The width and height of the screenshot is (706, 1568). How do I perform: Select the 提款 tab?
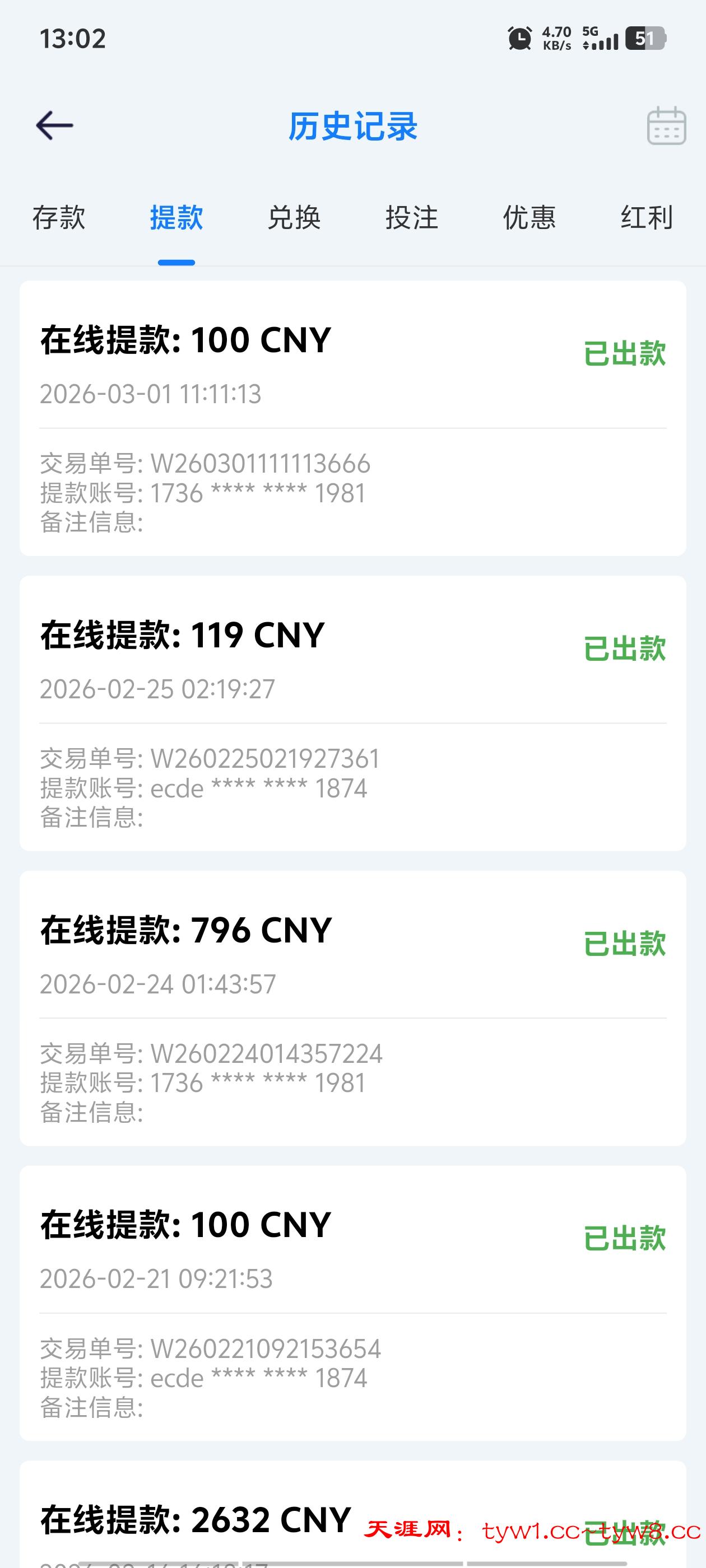pyautogui.click(x=176, y=218)
